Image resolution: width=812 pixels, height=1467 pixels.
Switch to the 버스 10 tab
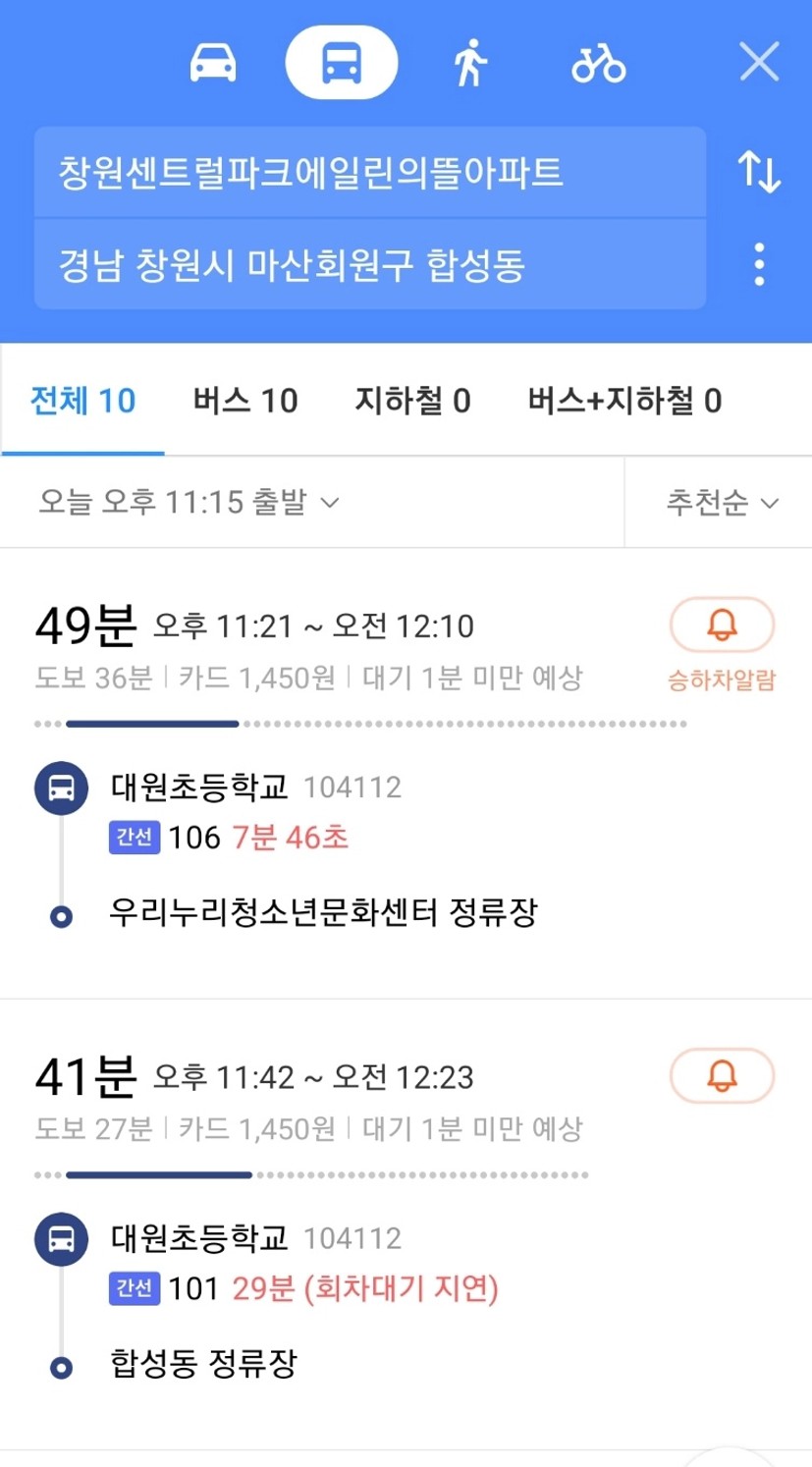pos(245,401)
